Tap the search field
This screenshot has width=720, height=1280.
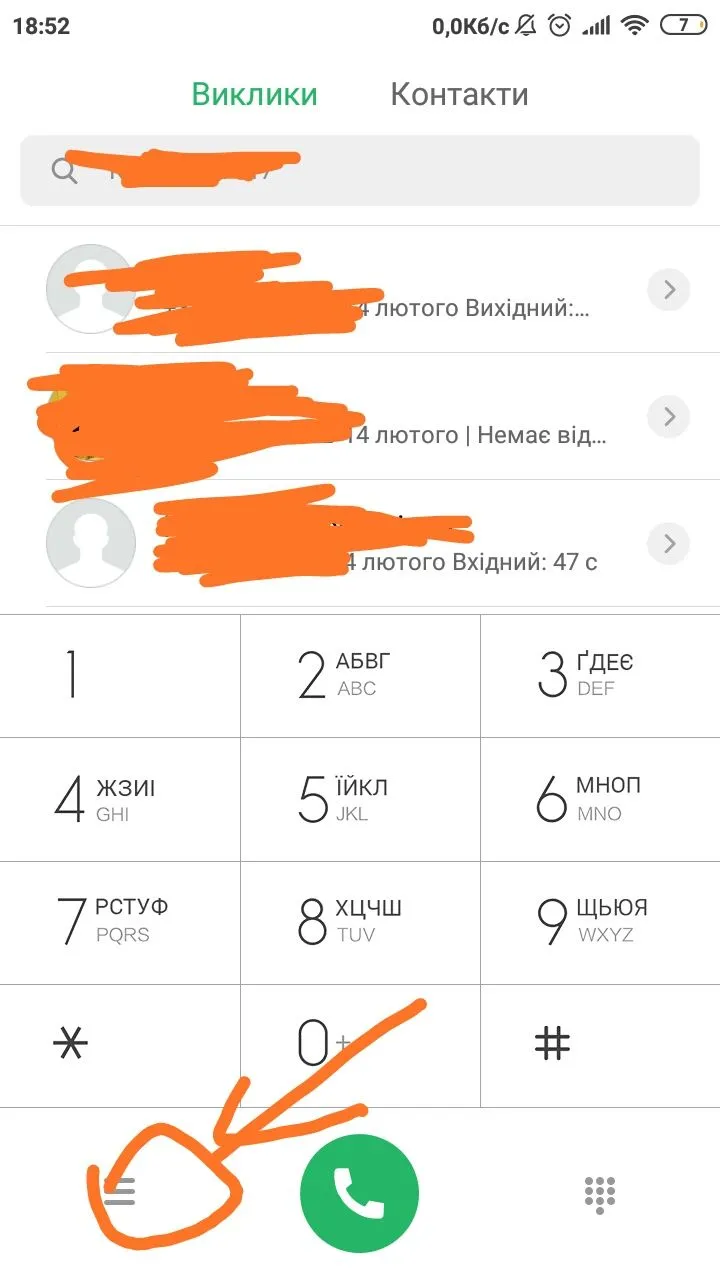360,170
